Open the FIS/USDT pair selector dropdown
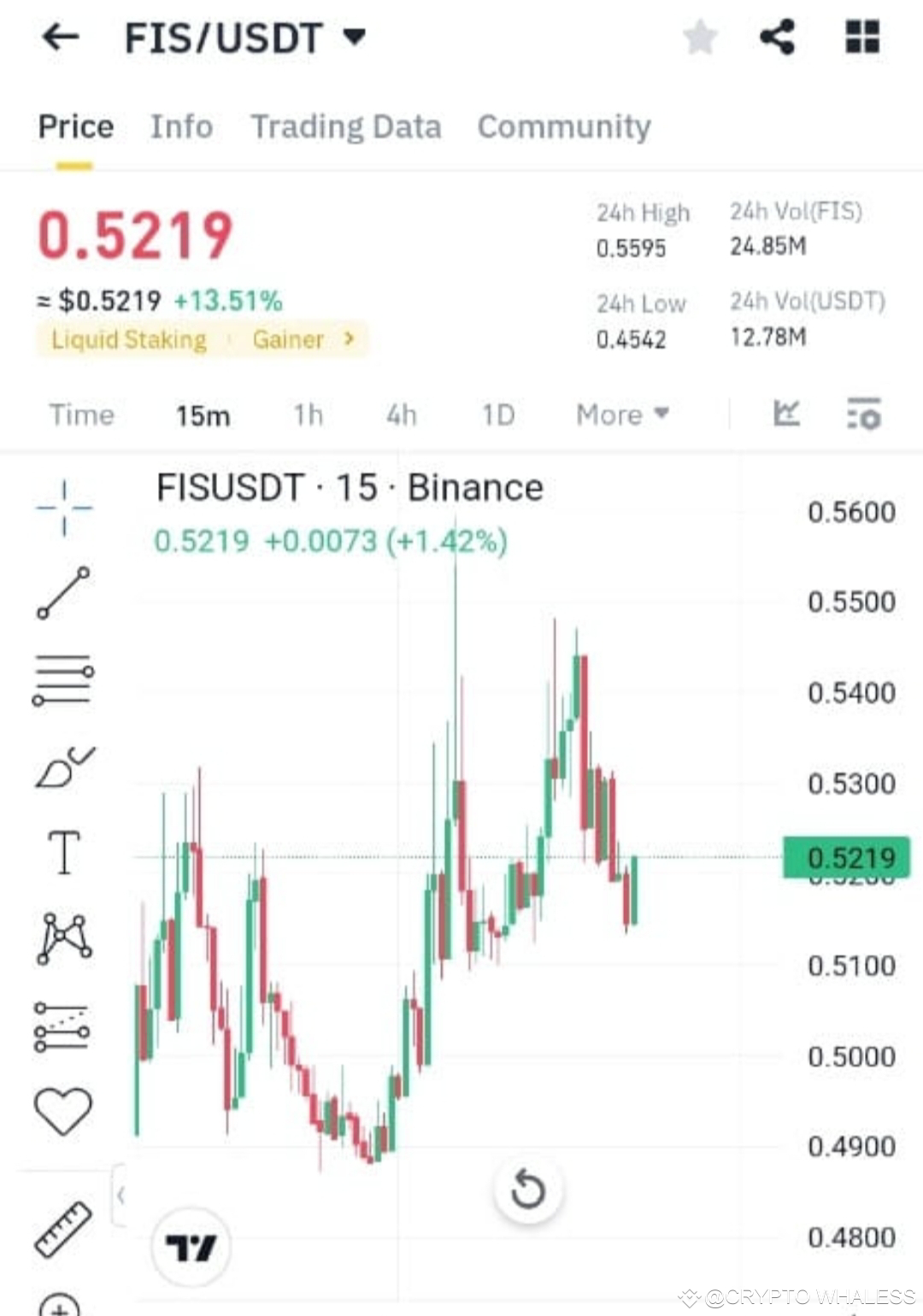This screenshot has height=1316, width=923. click(x=353, y=38)
